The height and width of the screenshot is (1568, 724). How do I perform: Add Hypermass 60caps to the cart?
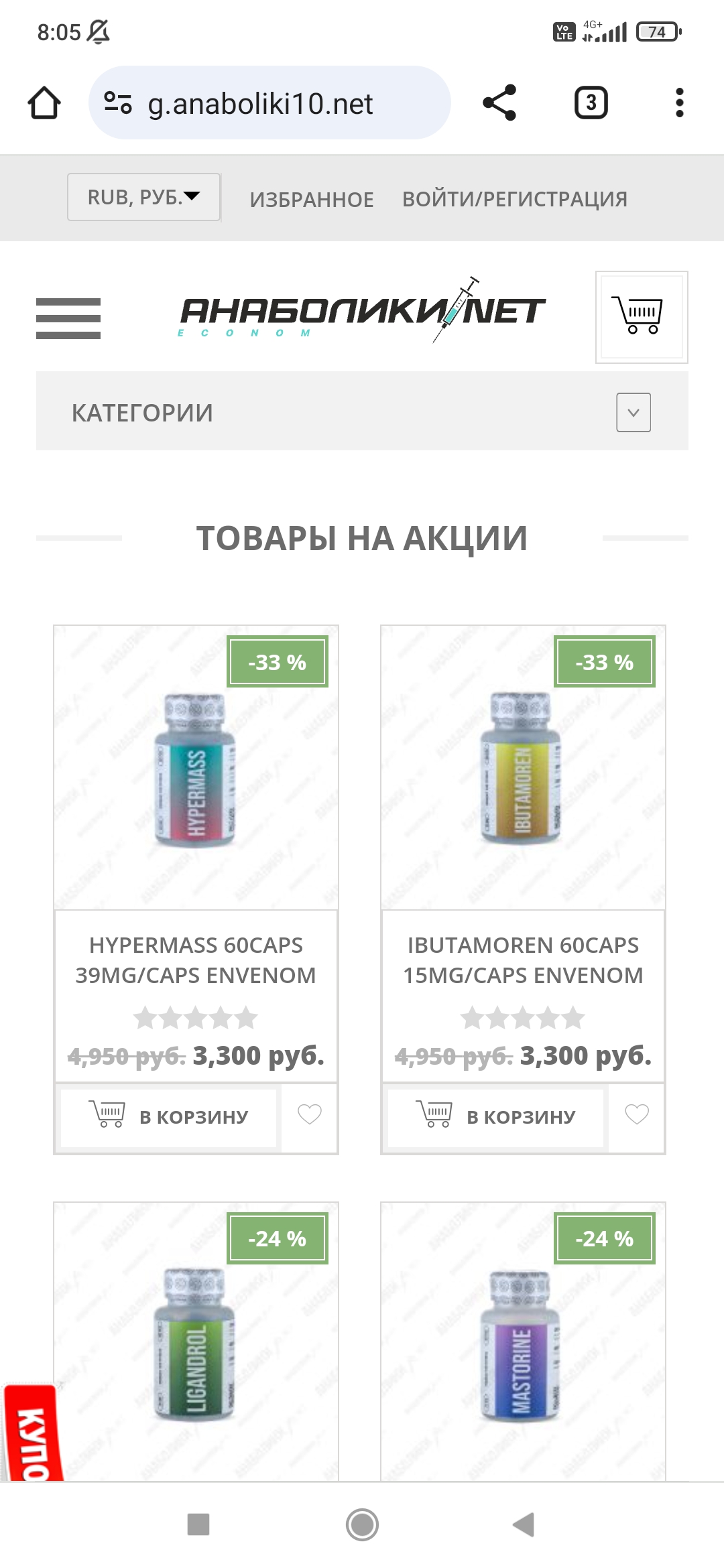169,1116
